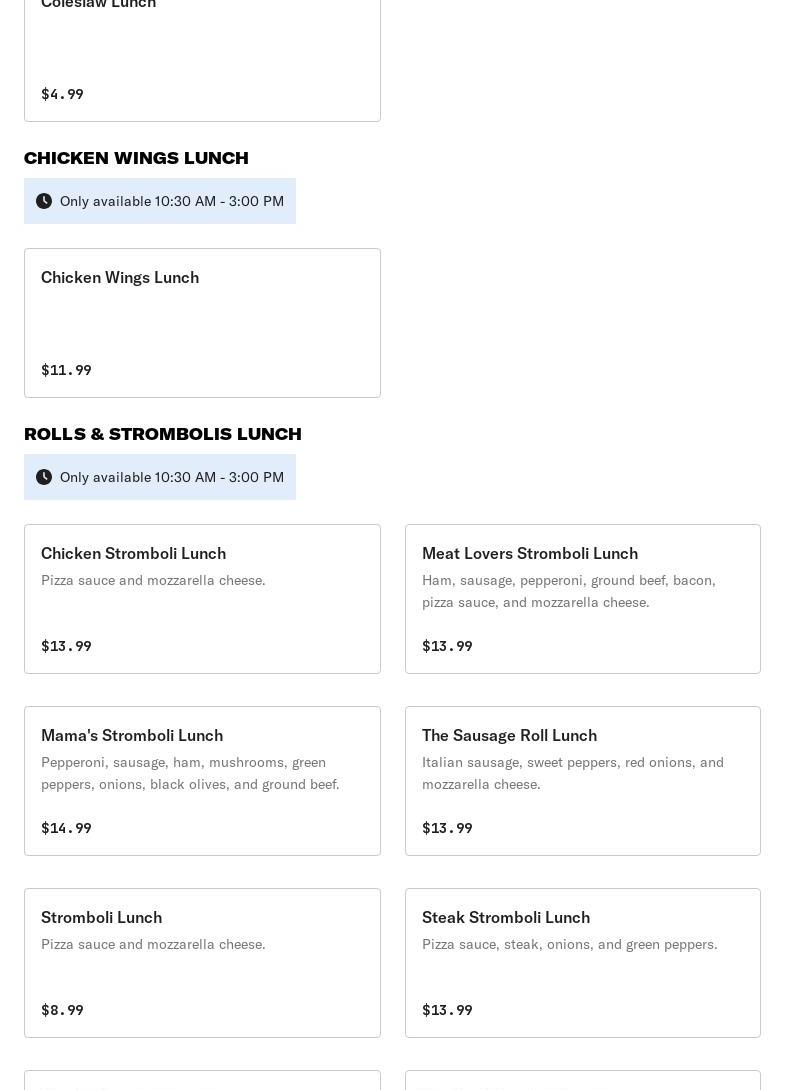Open Chicken Stromboli Lunch item
785x1090 pixels.
202,598
